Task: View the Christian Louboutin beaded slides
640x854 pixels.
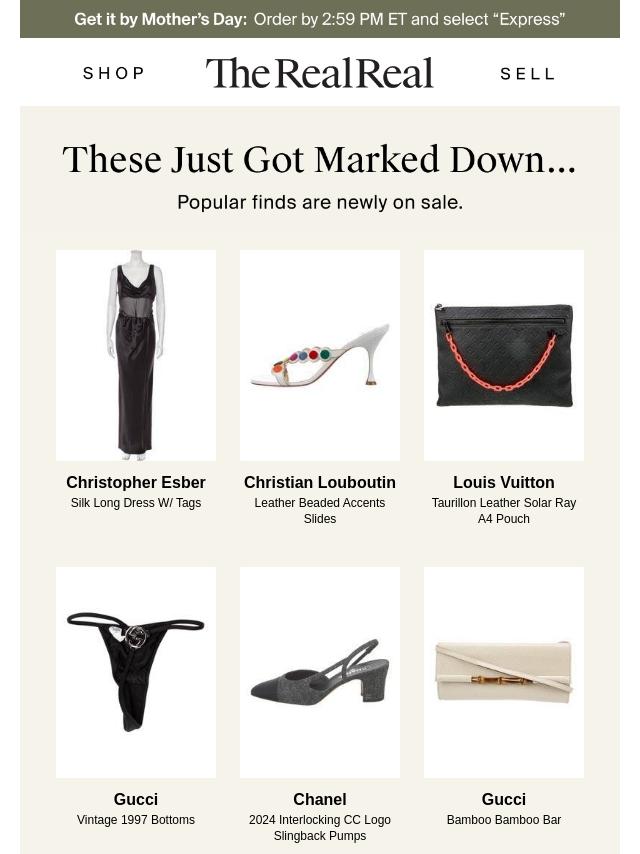Action: click(320, 355)
